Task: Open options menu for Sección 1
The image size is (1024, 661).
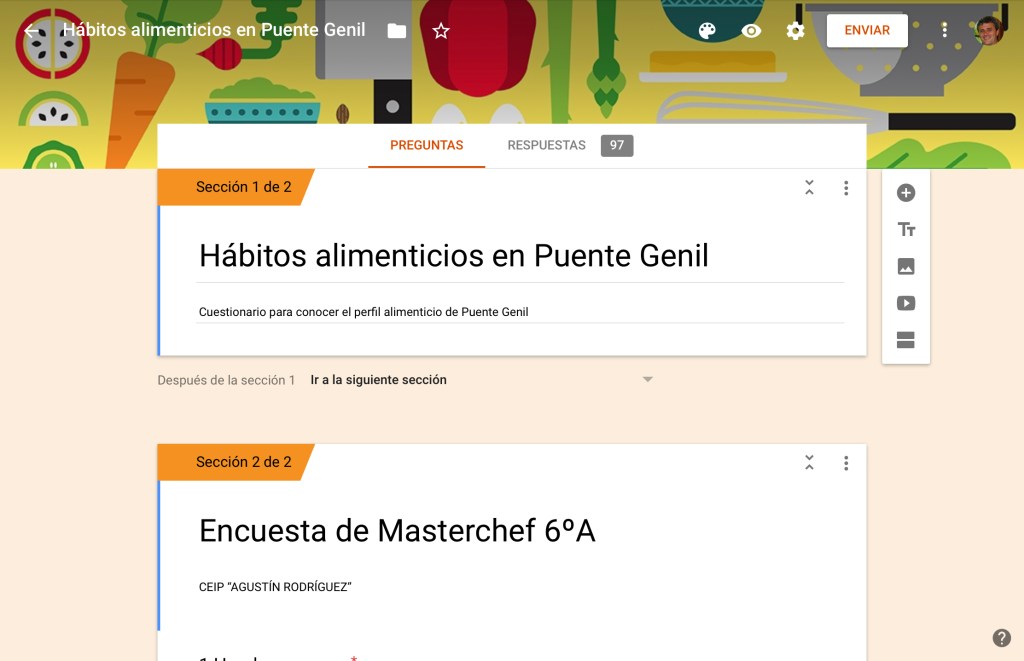Action: coord(846,188)
